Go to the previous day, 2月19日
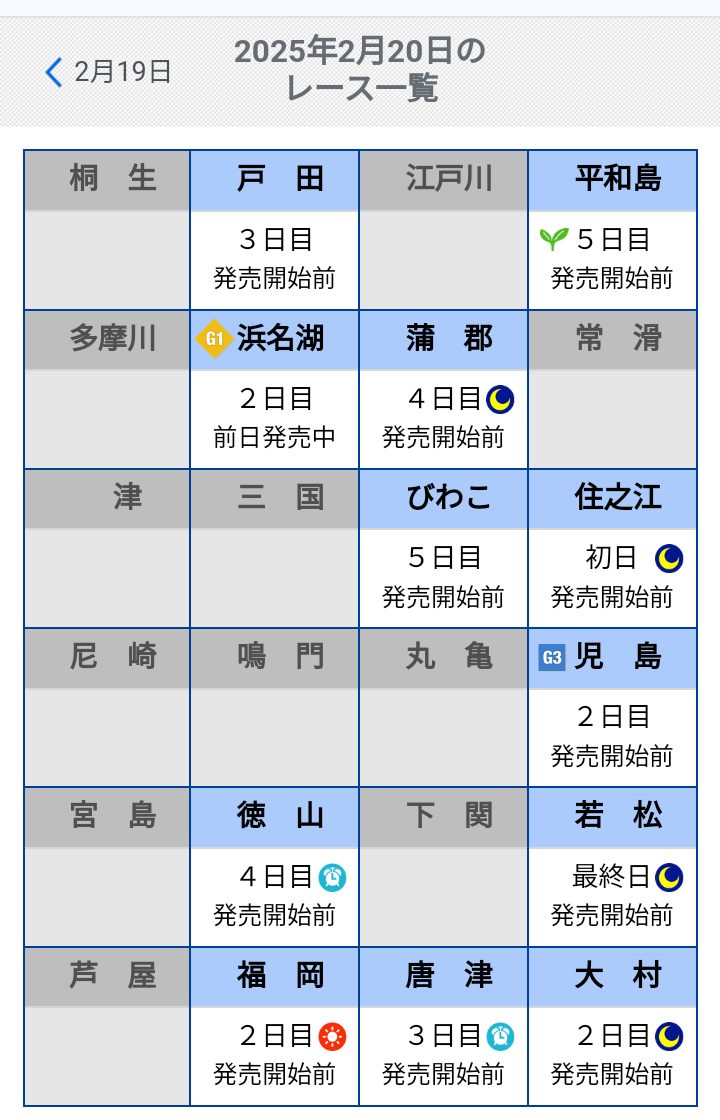This screenshot has height=1120, width=720. click(x=108, y=72)
